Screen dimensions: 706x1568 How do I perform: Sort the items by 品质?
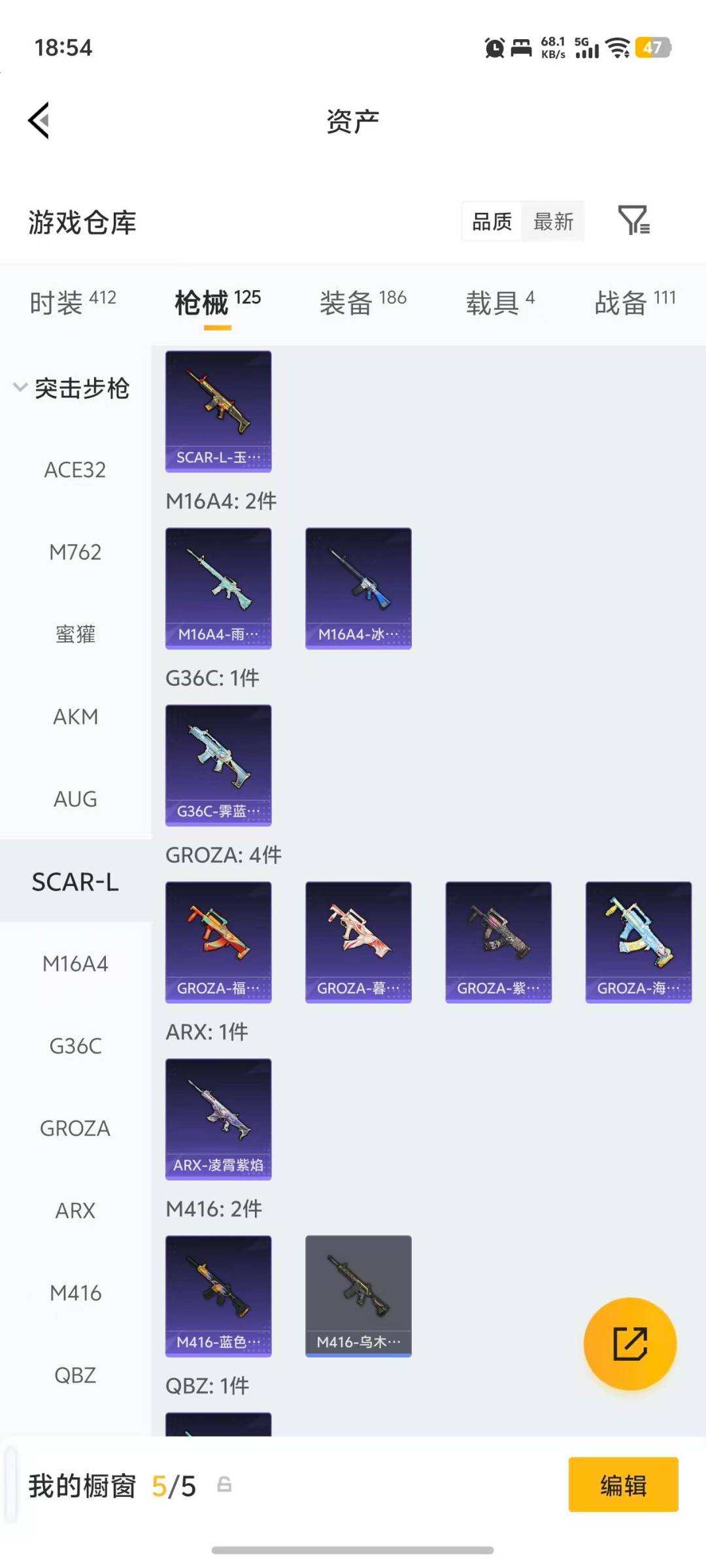tap(492, 221)
